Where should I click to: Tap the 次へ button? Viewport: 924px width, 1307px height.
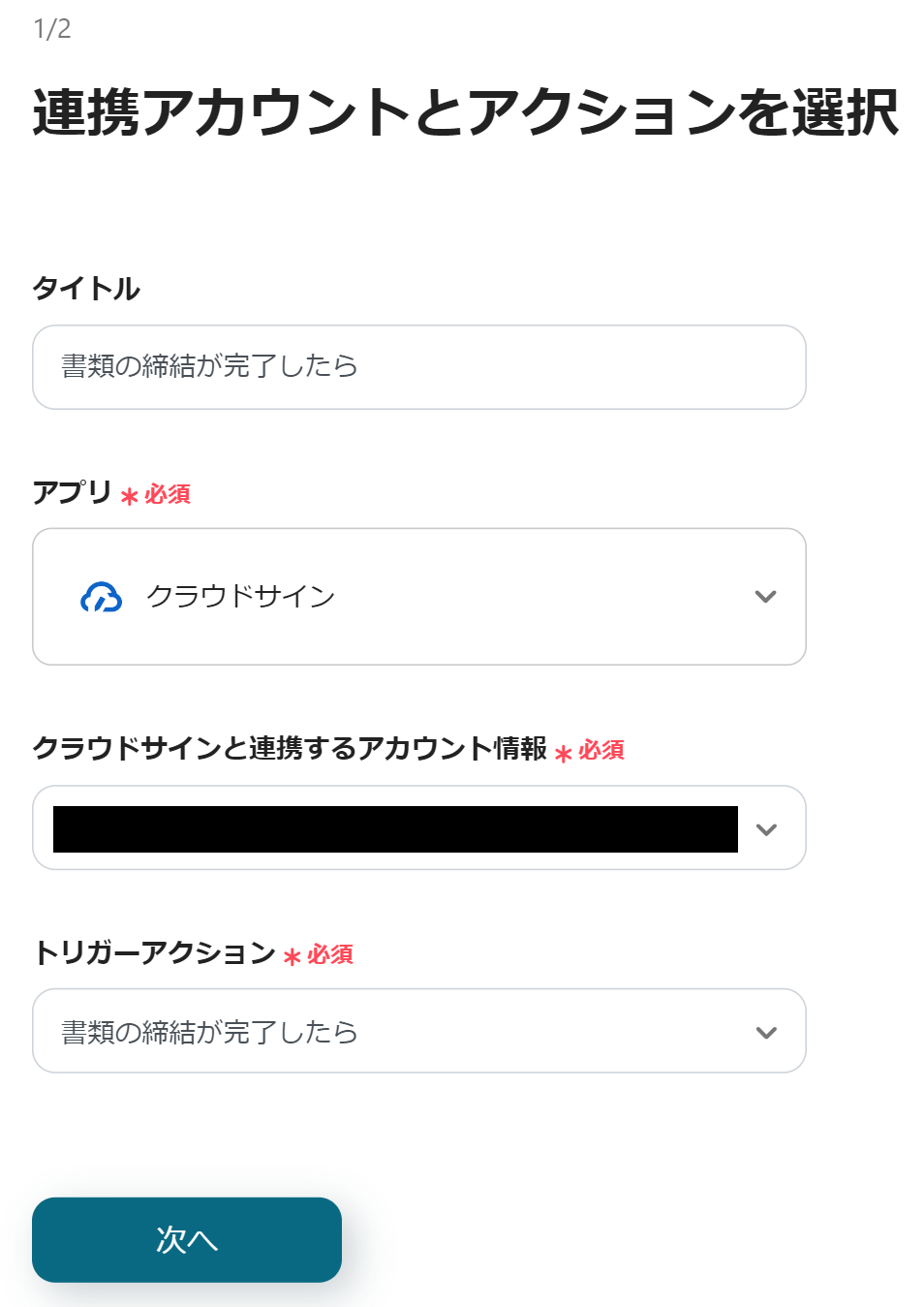[x=187, y=1240]
